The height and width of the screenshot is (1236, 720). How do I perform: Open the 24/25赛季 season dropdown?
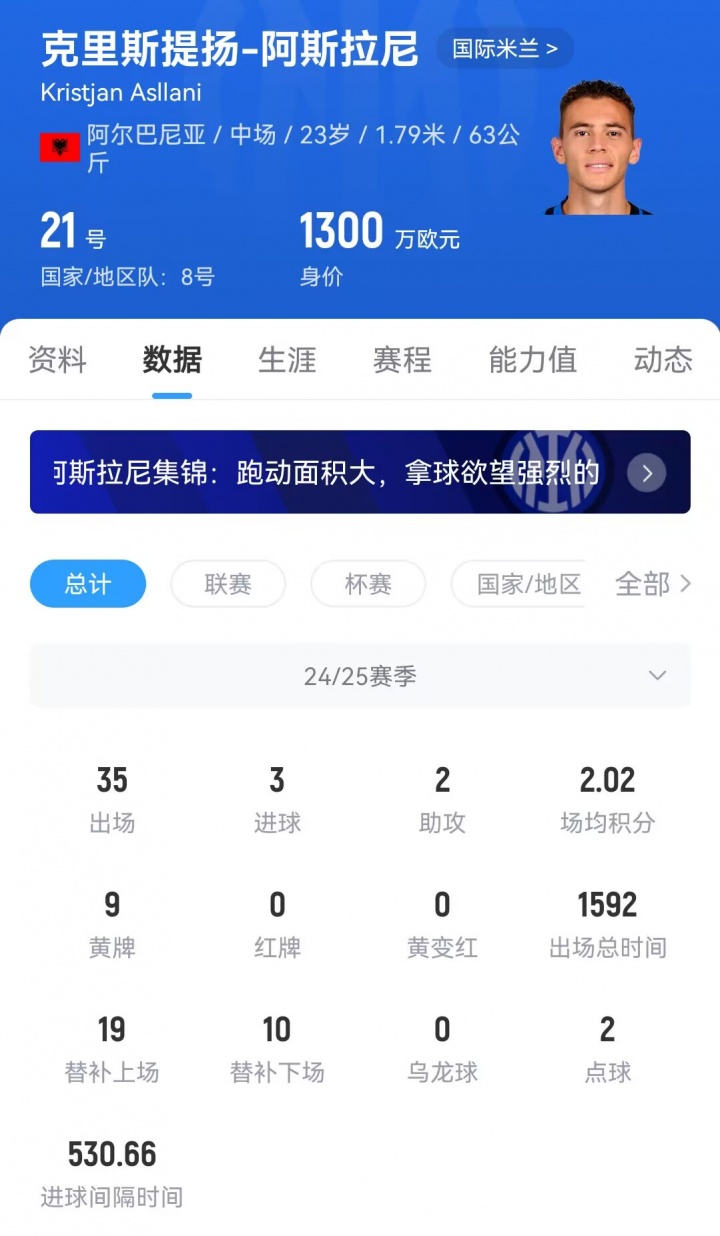(360, 676)
